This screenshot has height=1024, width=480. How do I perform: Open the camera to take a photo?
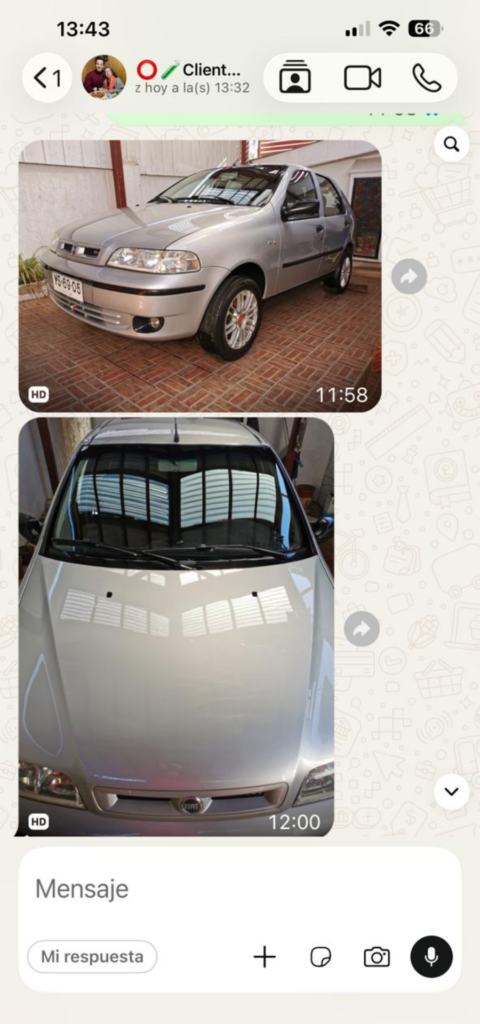(377, 957)
